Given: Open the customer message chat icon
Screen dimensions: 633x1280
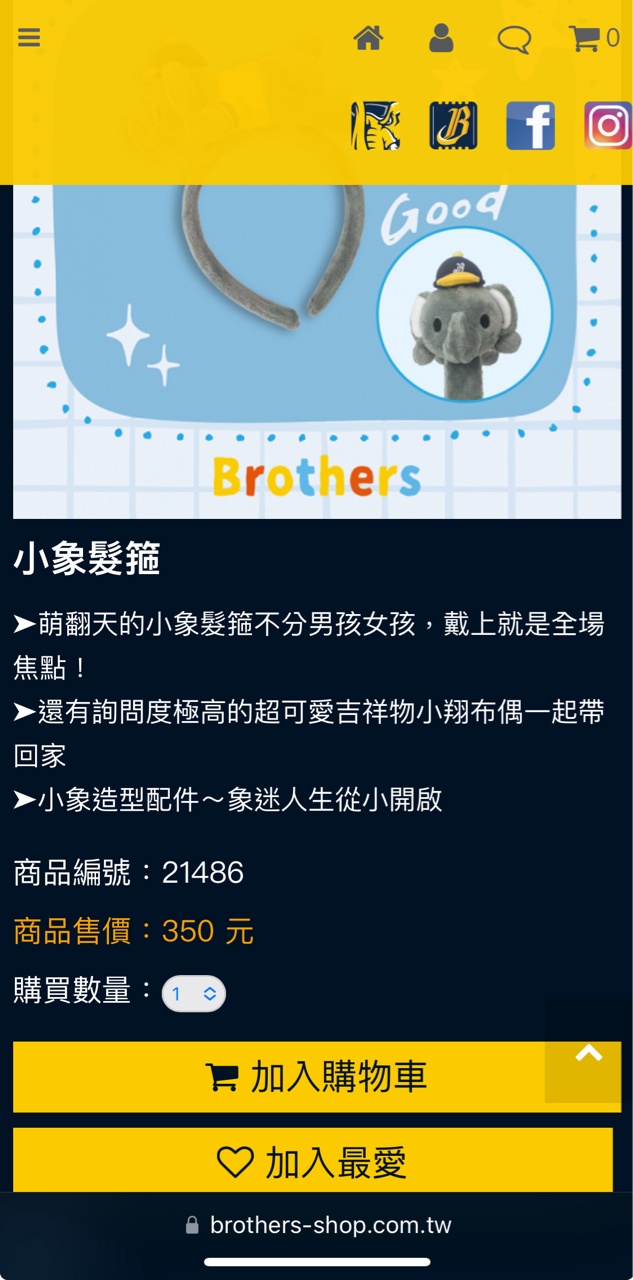Looking at the screenshot, I should pyautogui.click(x=514, y=40).
